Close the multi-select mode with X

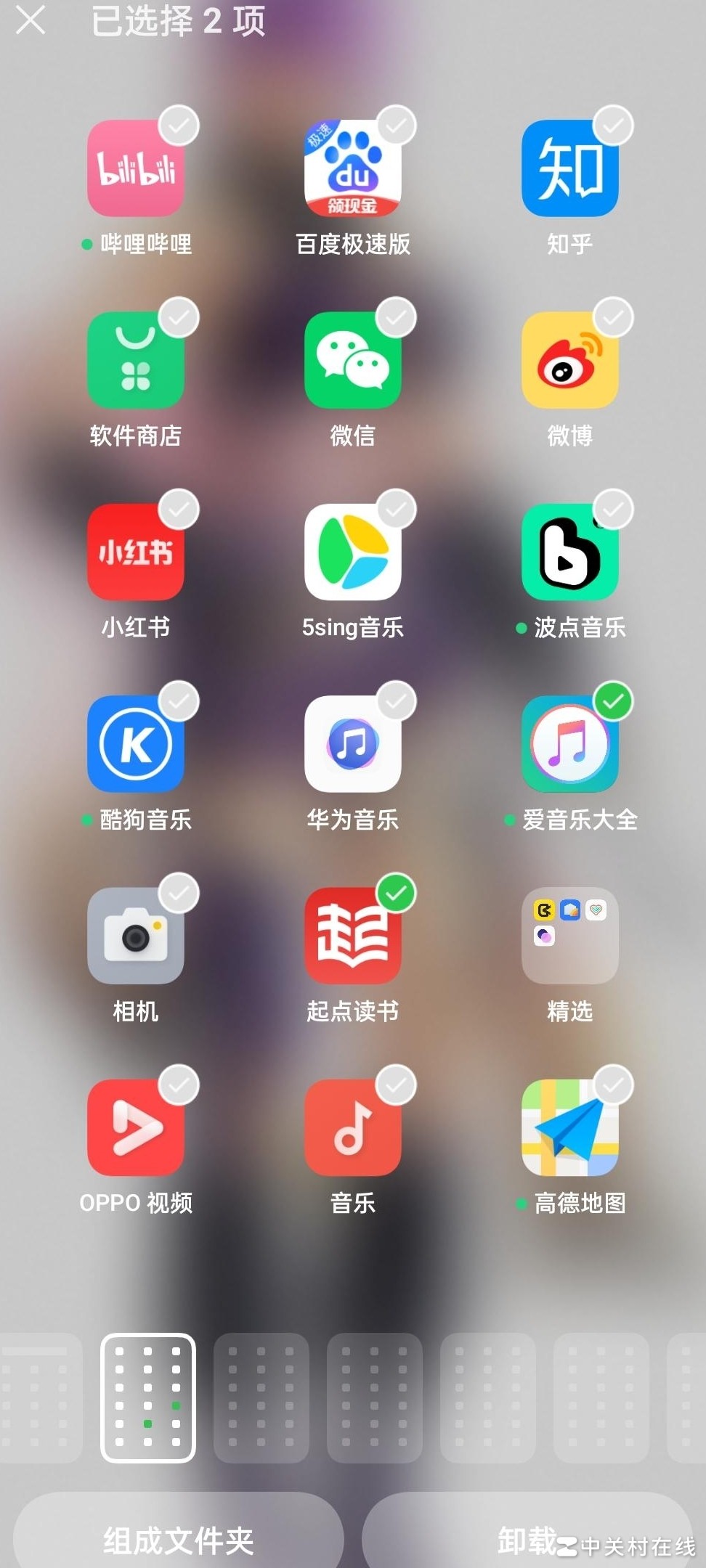[31, 20]
